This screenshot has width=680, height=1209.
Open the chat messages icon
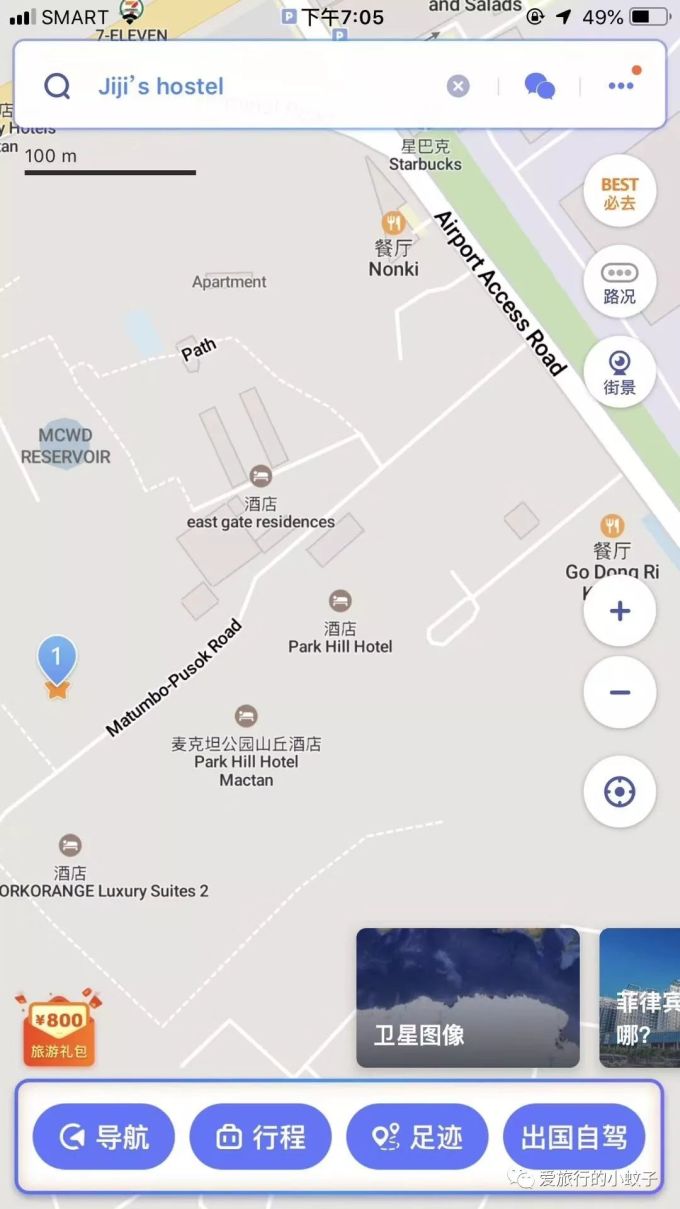click(x=540, y=86)
